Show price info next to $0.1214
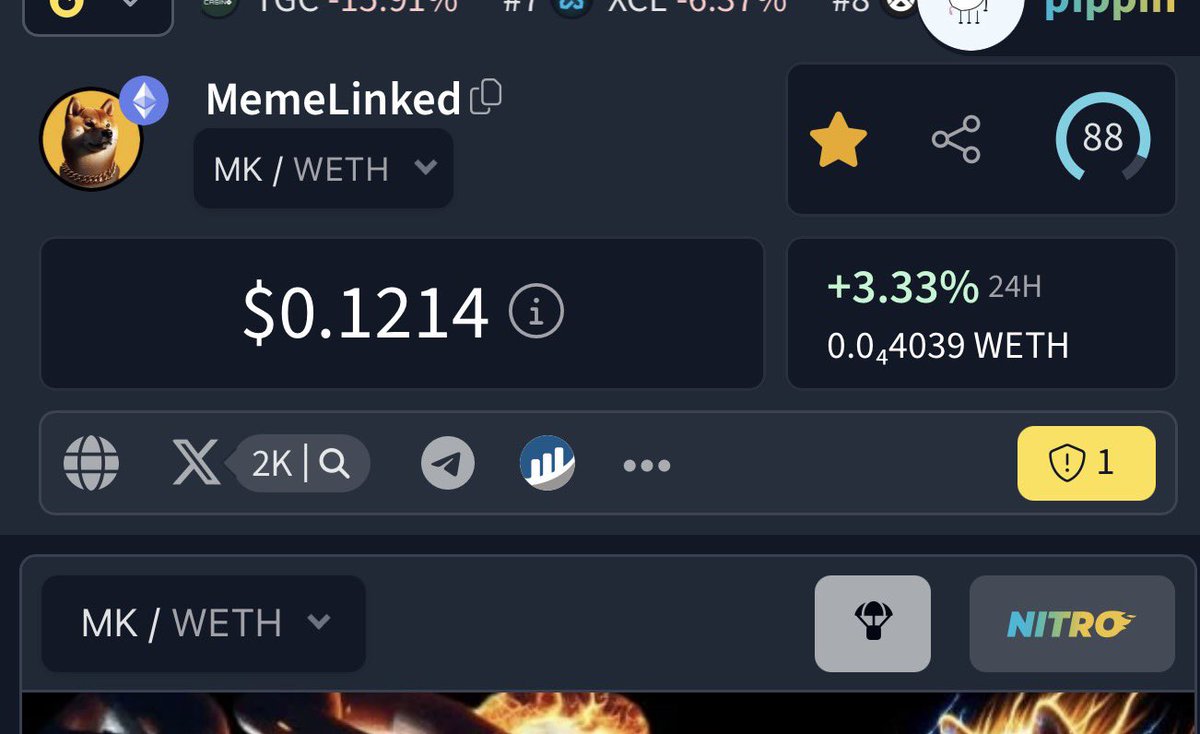Image resolution: width=1200 pixels, height=734 pixels. [536, 313]
